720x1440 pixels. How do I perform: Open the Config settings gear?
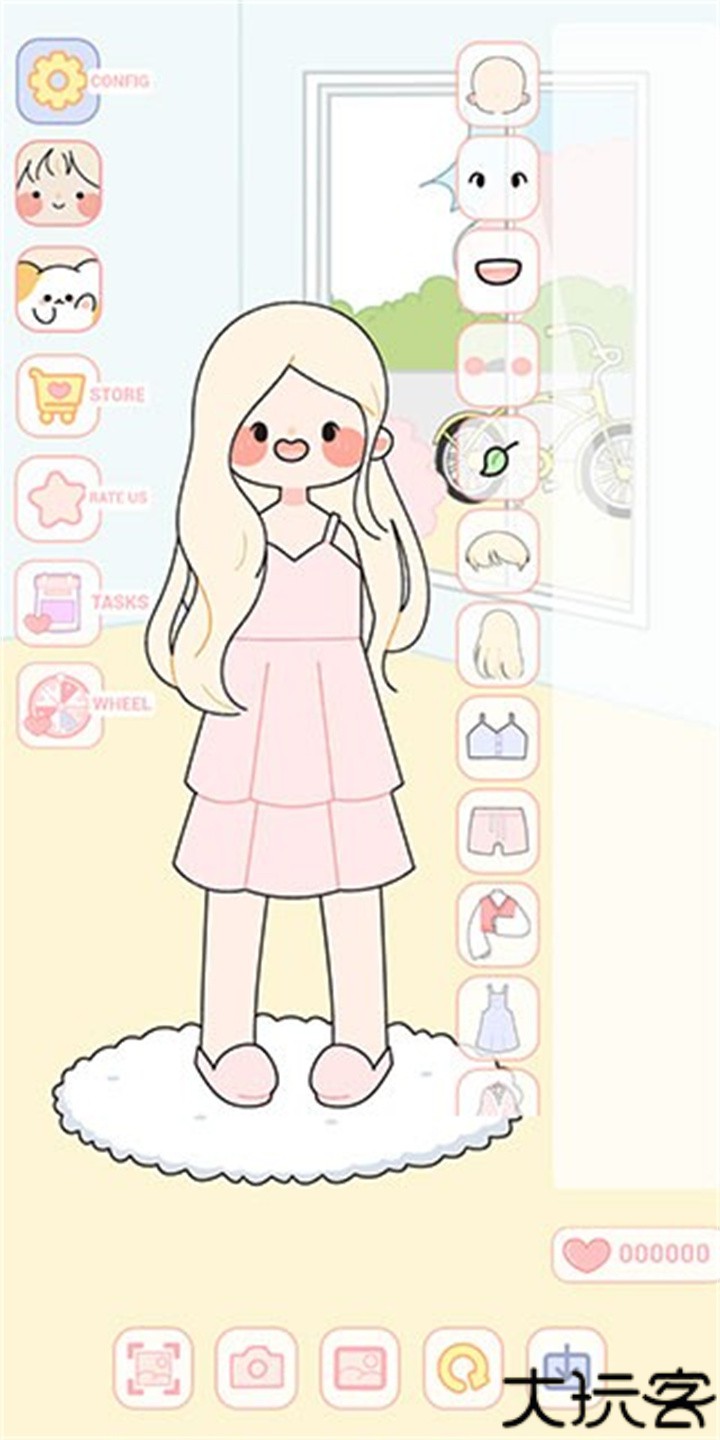58,81
